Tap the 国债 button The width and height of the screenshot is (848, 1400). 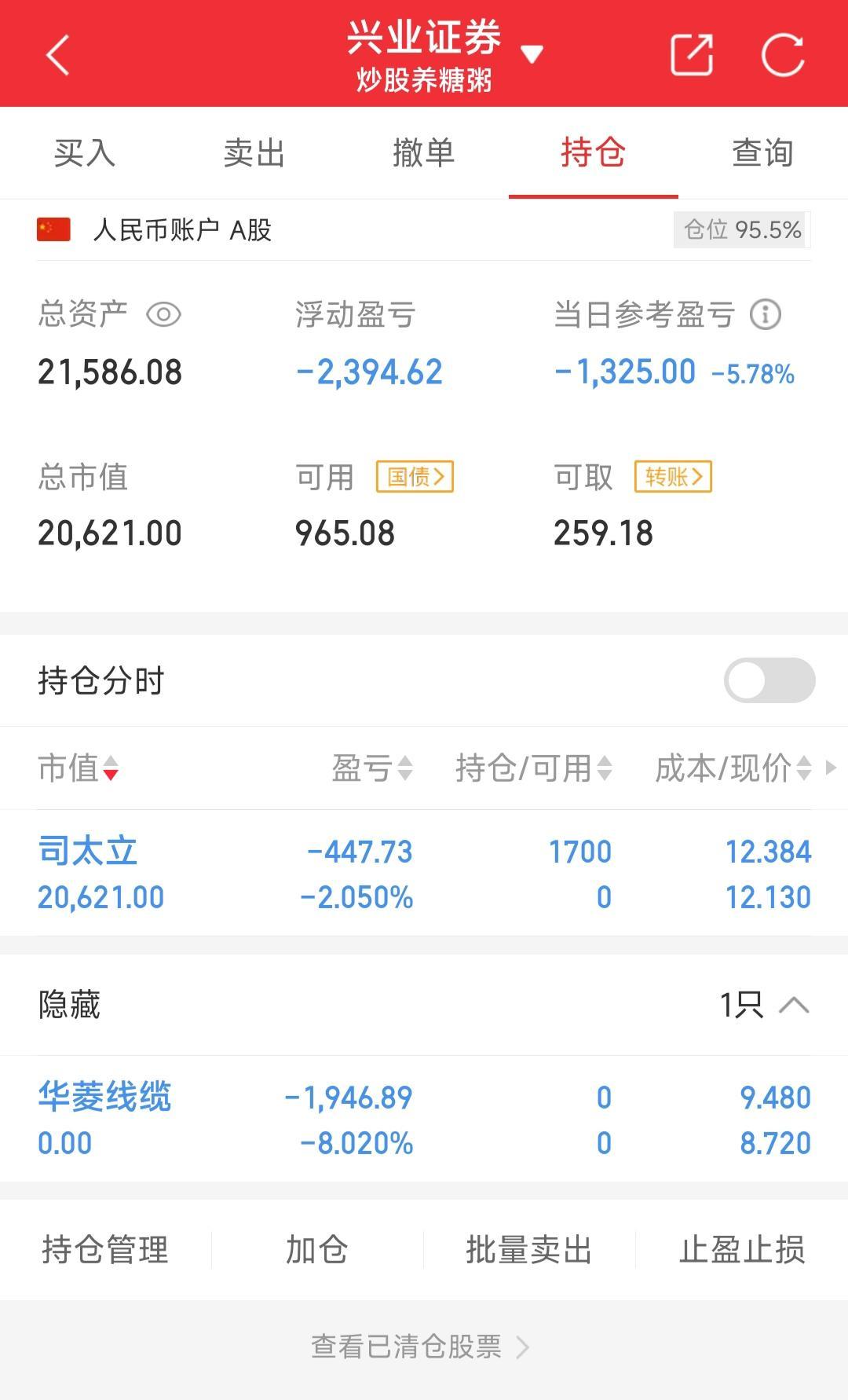click(415, 477)
